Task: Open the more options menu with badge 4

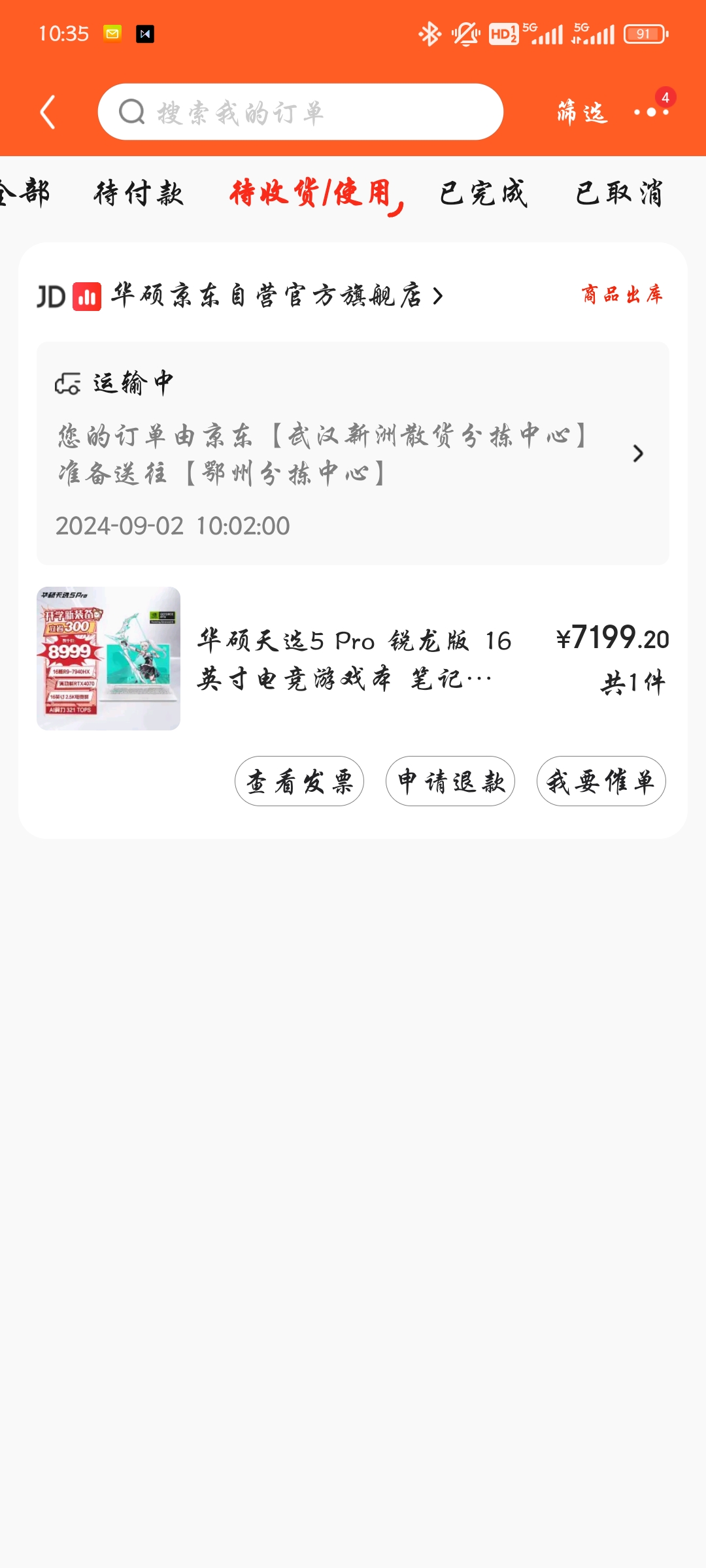Action: coord(651,112)
